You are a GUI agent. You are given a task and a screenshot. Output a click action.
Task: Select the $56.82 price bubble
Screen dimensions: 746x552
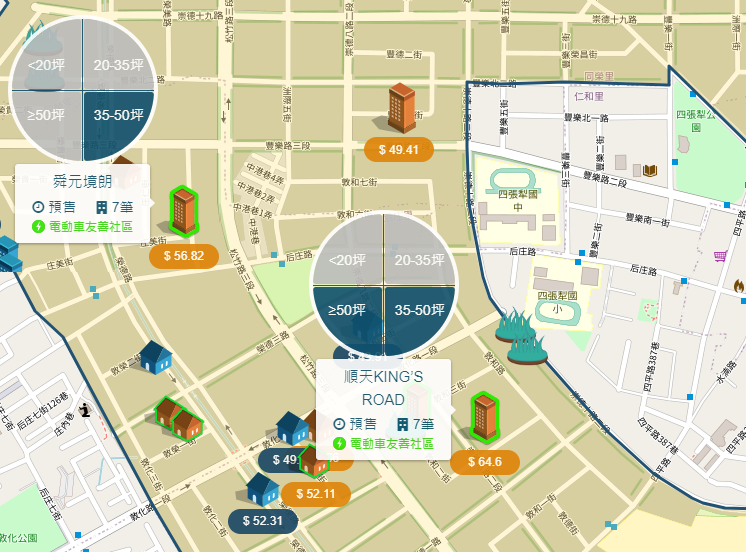(x=184, y=256)
